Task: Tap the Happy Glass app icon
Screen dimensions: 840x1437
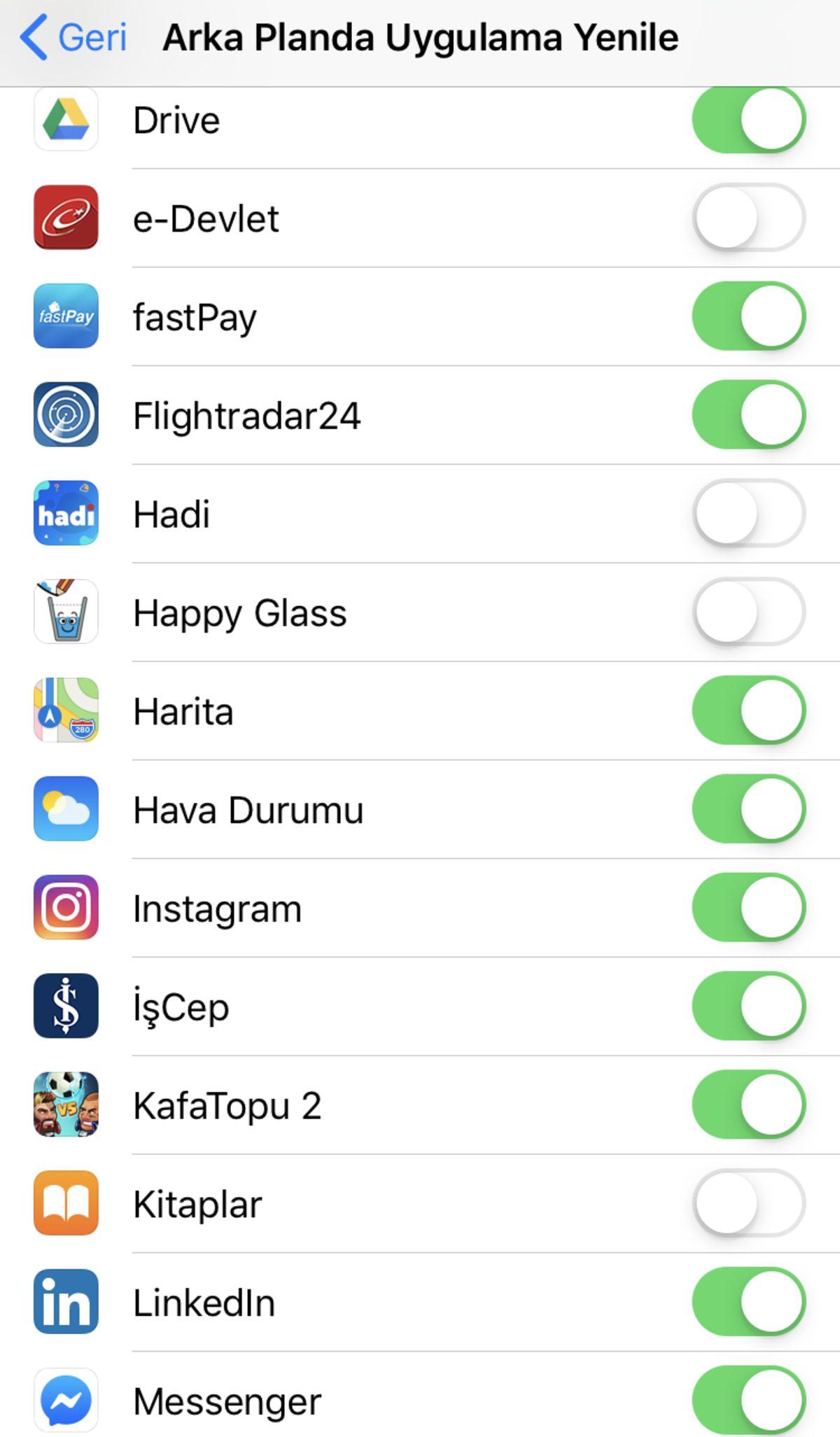Action: 65,612
